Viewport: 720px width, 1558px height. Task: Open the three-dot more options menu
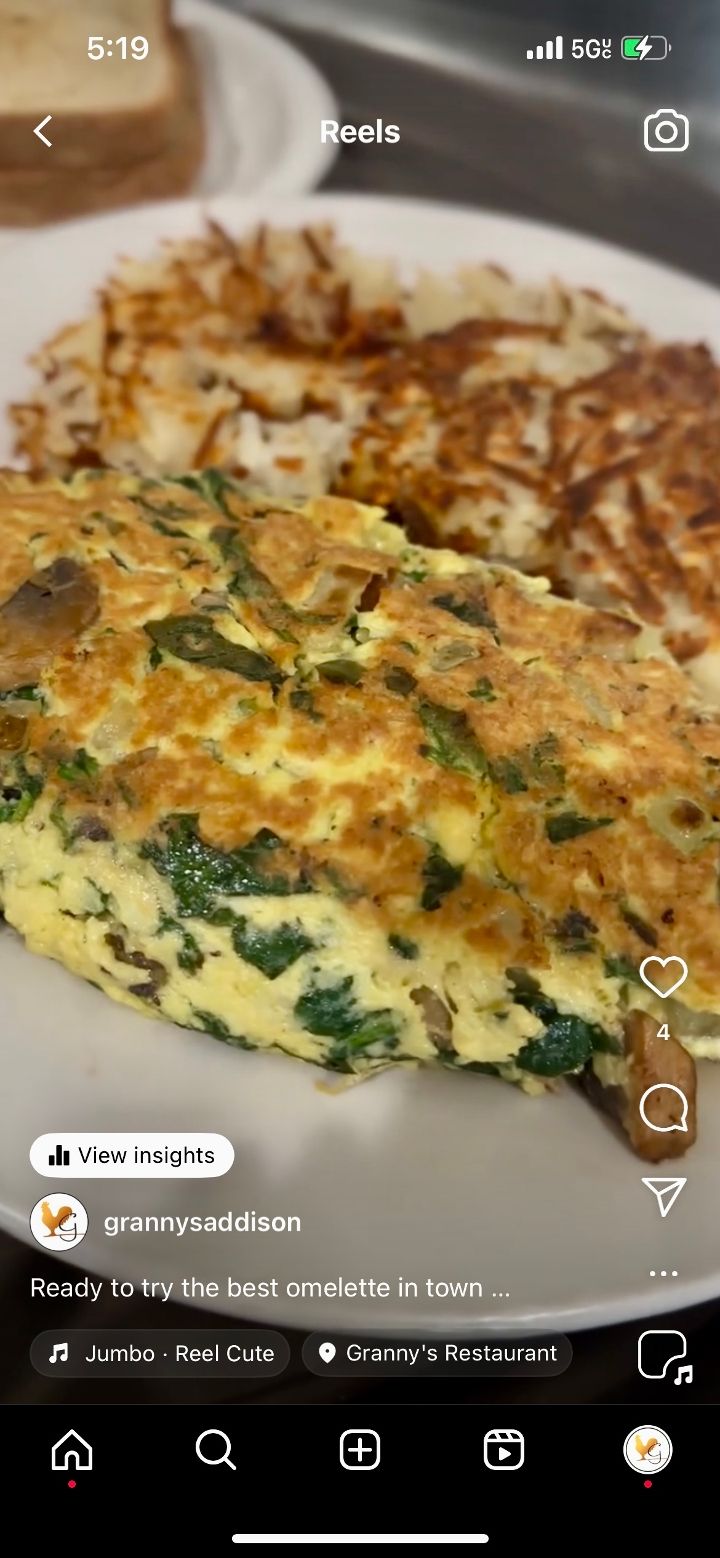click(663, 1273)
